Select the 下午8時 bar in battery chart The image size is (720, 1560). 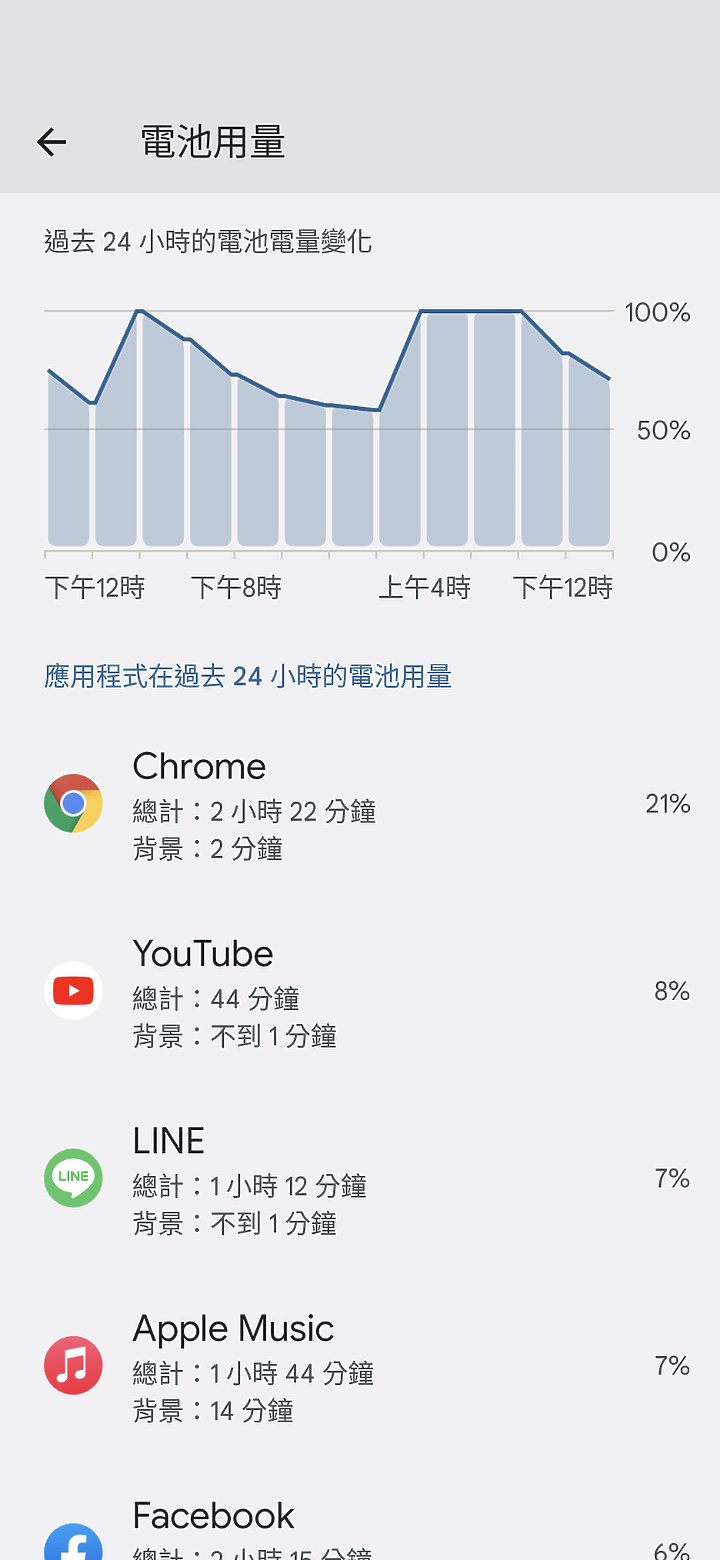(x=258, y=460)
